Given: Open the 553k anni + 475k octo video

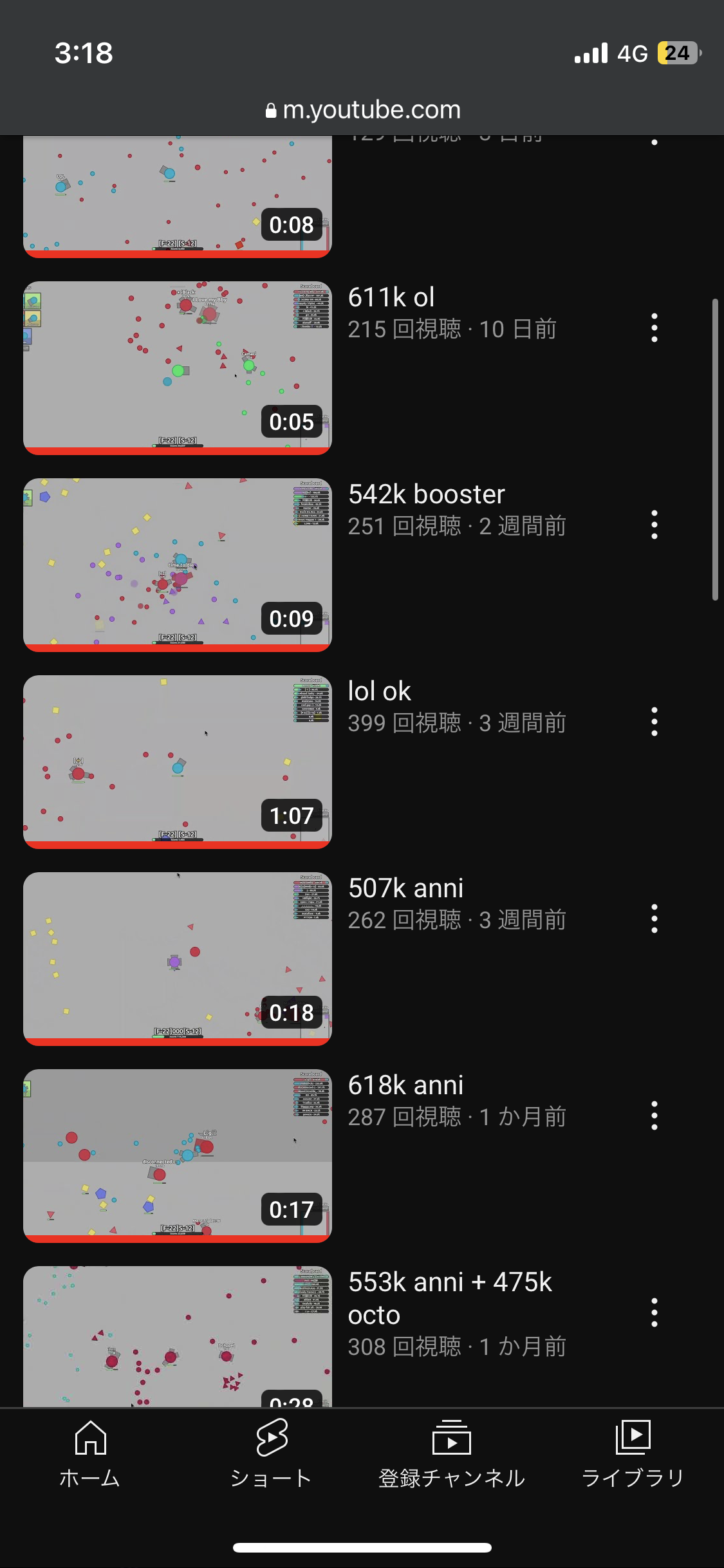Looking at the screenshot, I should tap(178, 1336).
